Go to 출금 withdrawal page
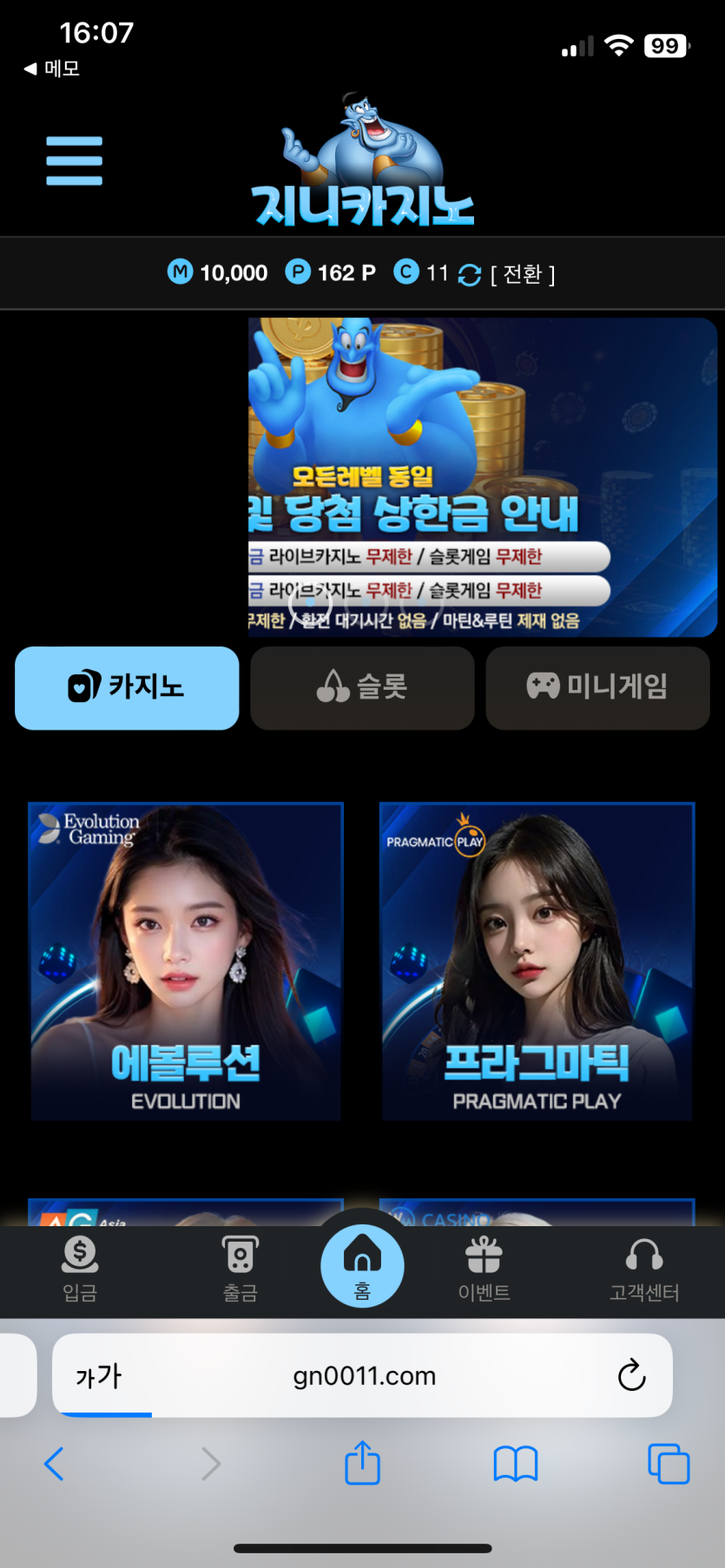This screenshot has height=1568, width=725. pyautogui.click(x=240, y=1269)
